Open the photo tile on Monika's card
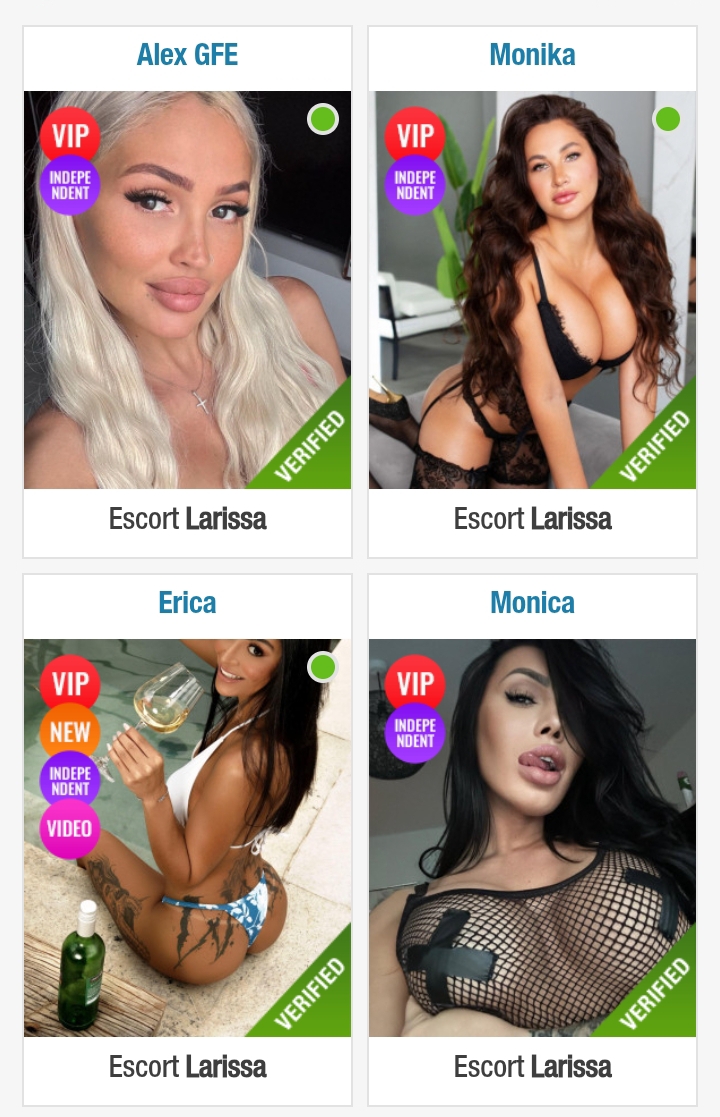The height and width of the screenshot is (1117, 720). 532,290
